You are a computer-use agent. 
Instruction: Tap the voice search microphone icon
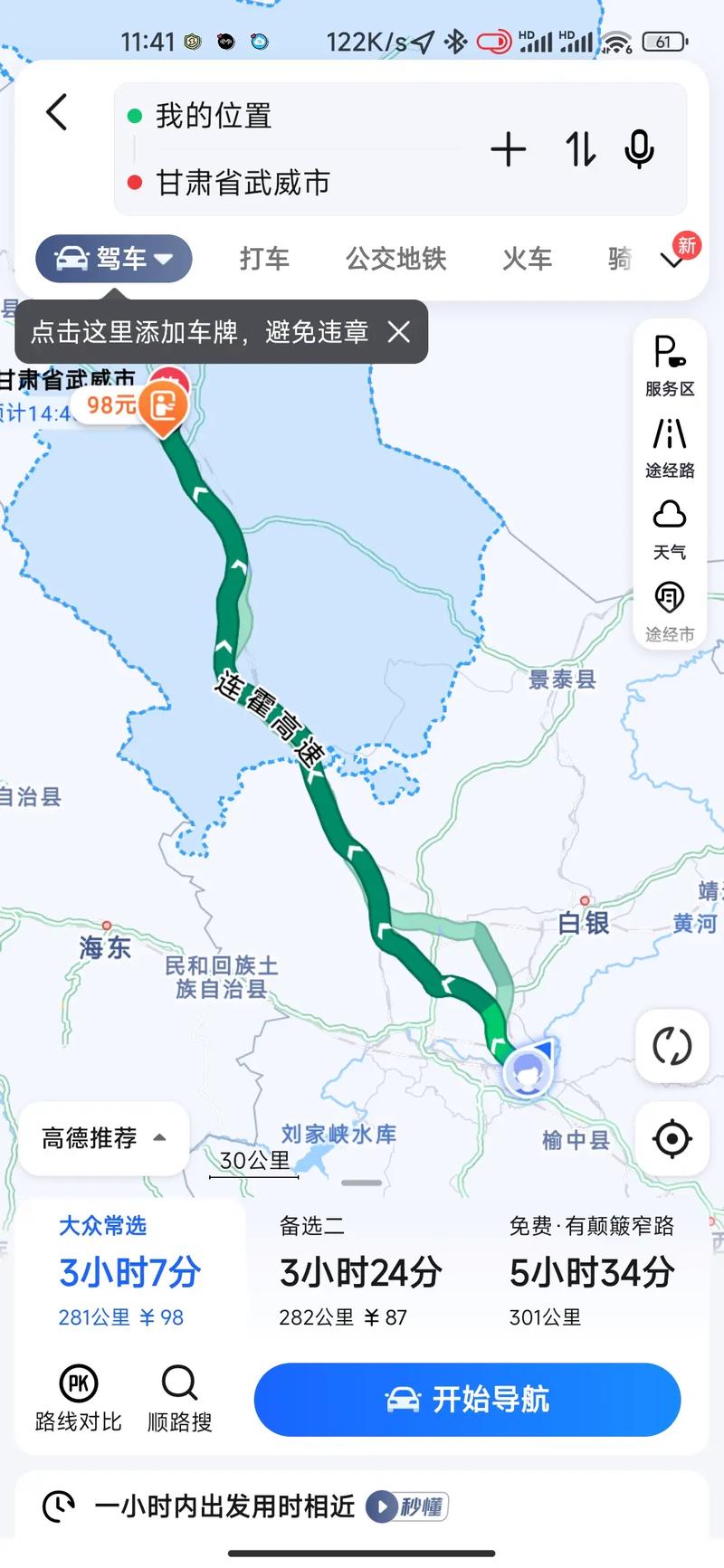click(x=640, y=150)
